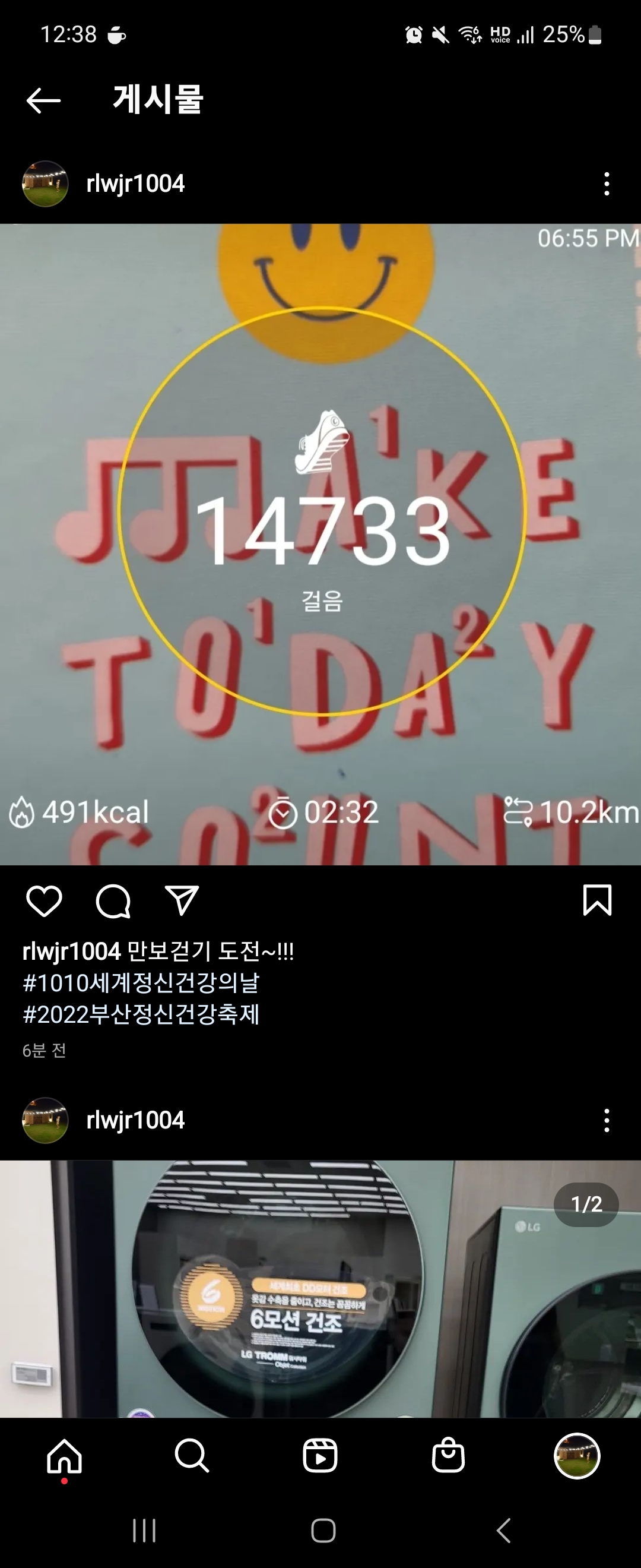Switch to the Reels tab

(x=320, y=1456)
